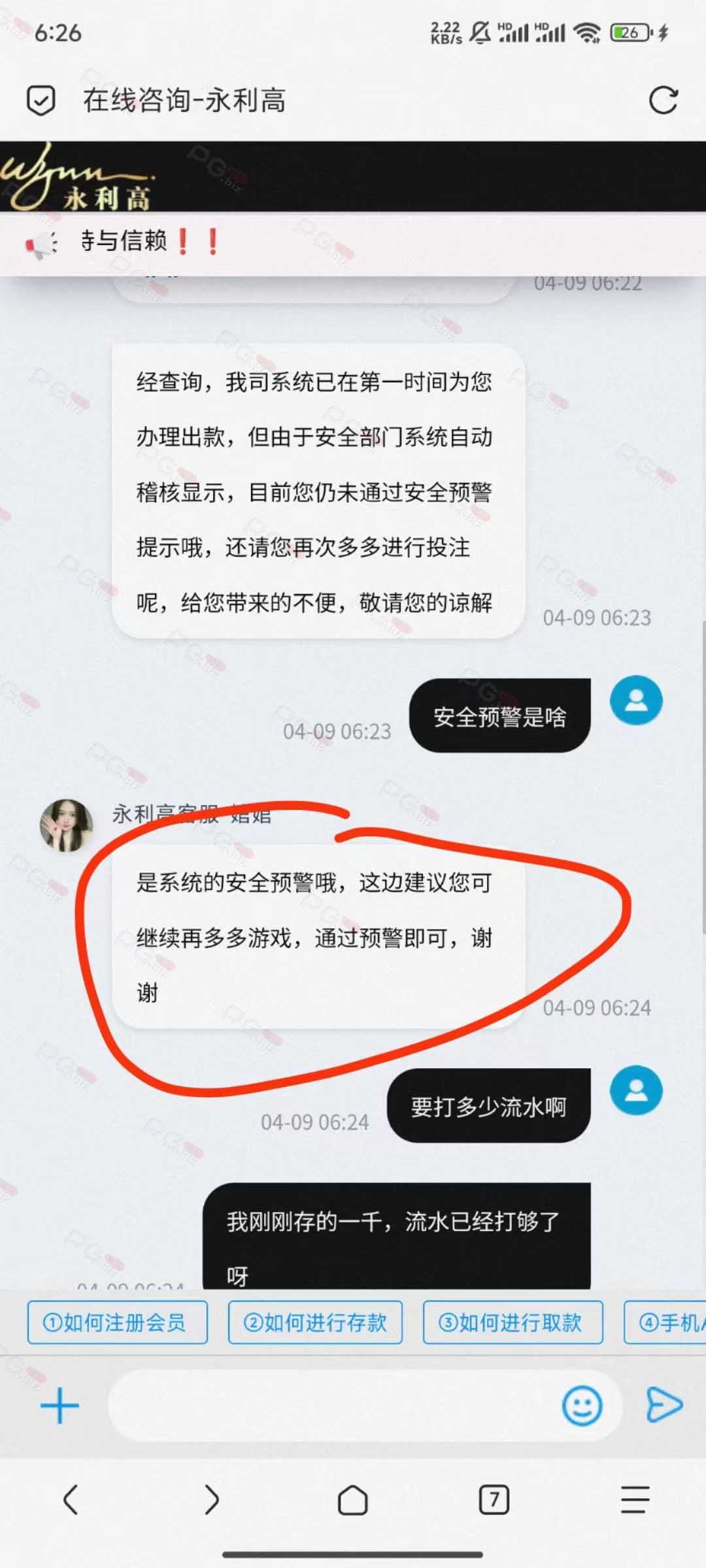
Task: Open the emoji picker
Action: pos(582,1405)
